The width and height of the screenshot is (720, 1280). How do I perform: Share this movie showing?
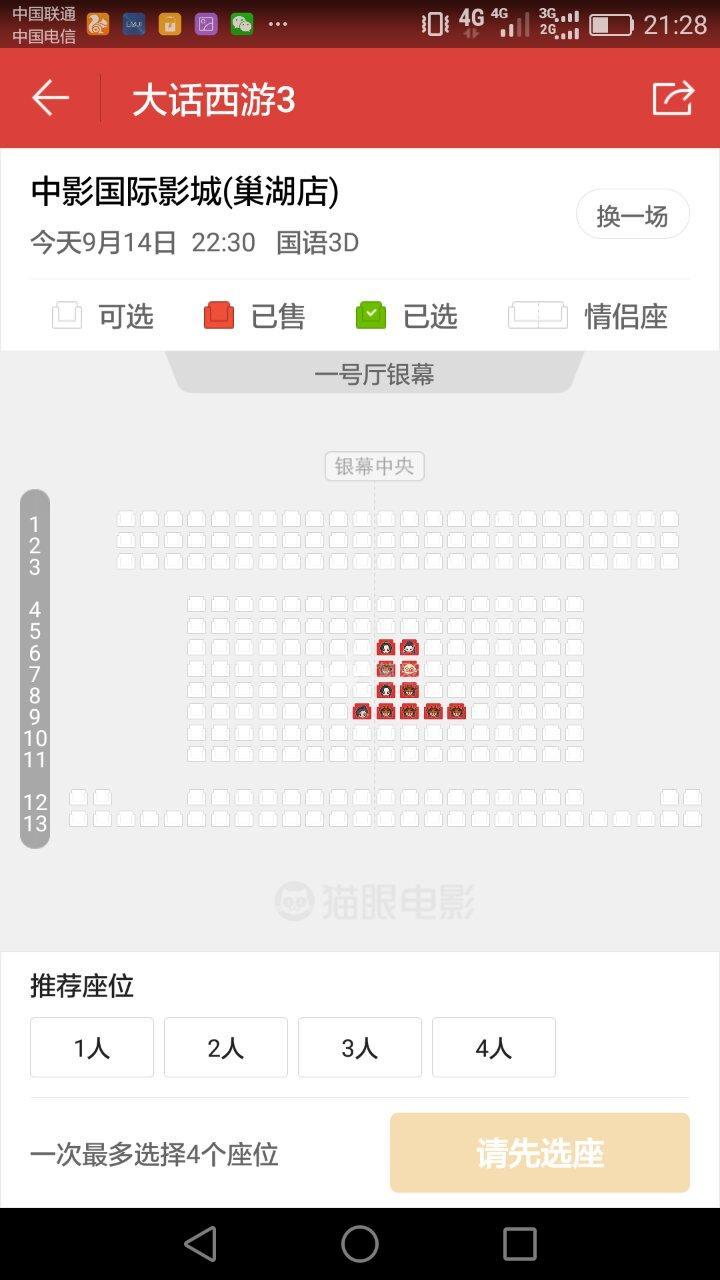click(x=672, y=98)
